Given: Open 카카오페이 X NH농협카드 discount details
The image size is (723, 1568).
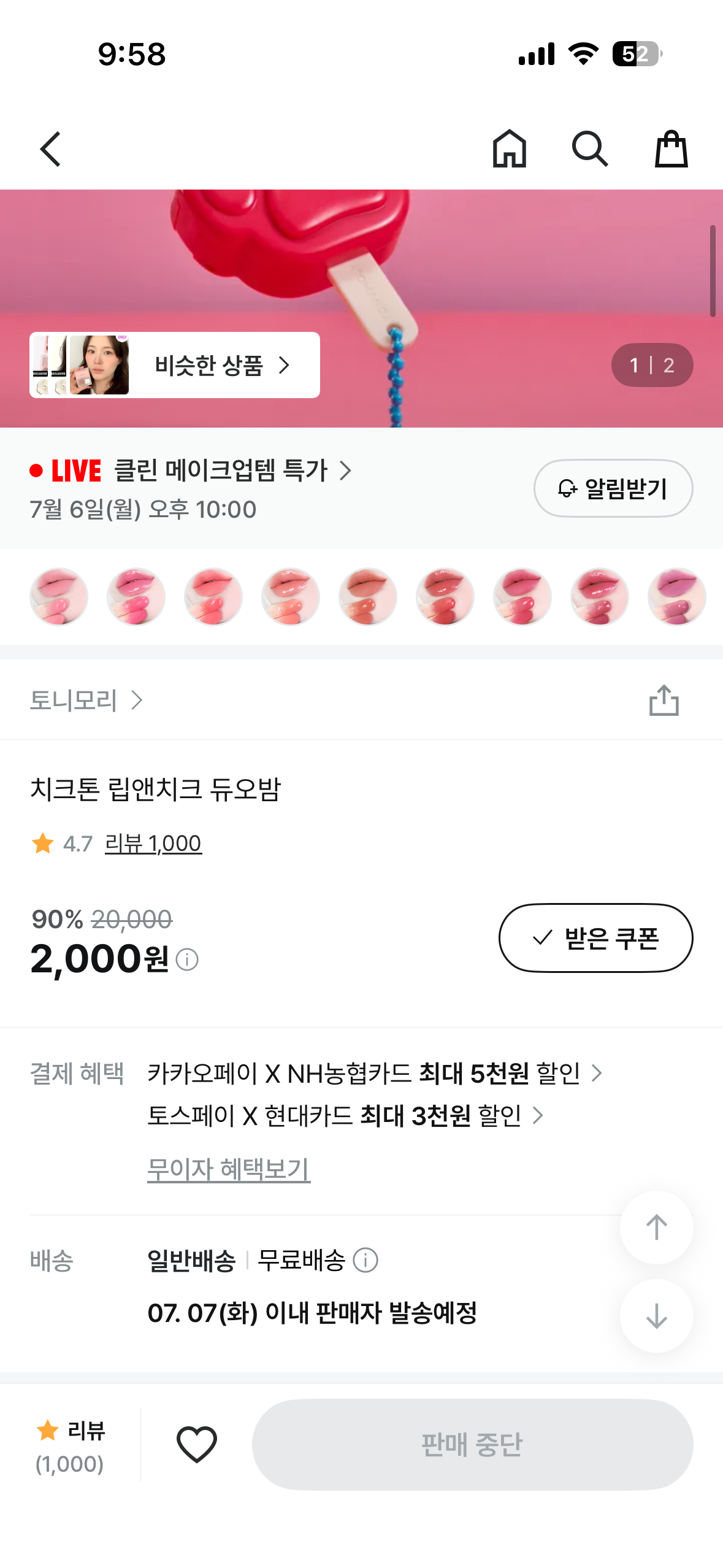Looking at the screenshot, I should click(375, 1074).
